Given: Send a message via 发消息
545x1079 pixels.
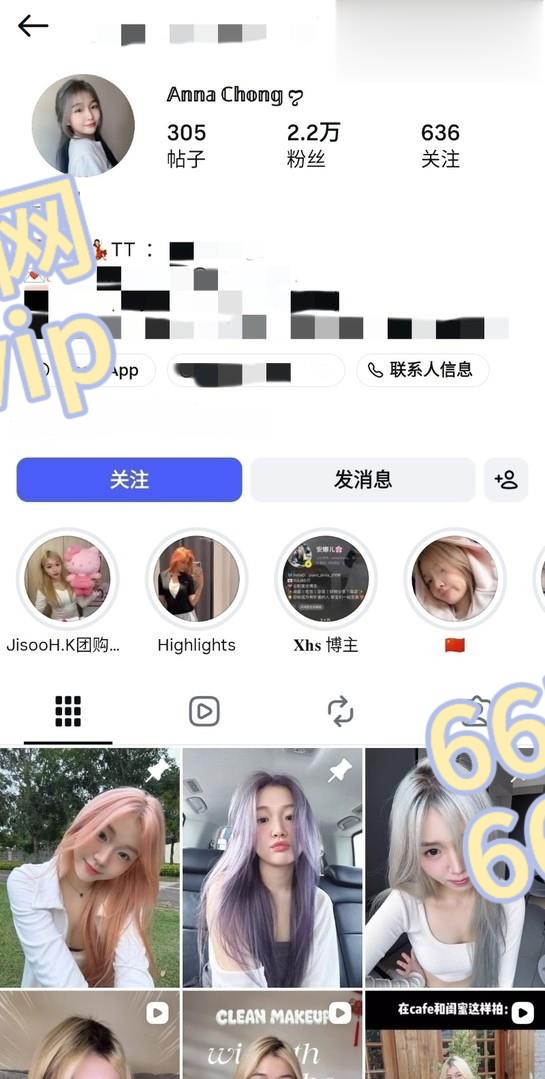Looking at the screenshot, I should pos(363,480).
